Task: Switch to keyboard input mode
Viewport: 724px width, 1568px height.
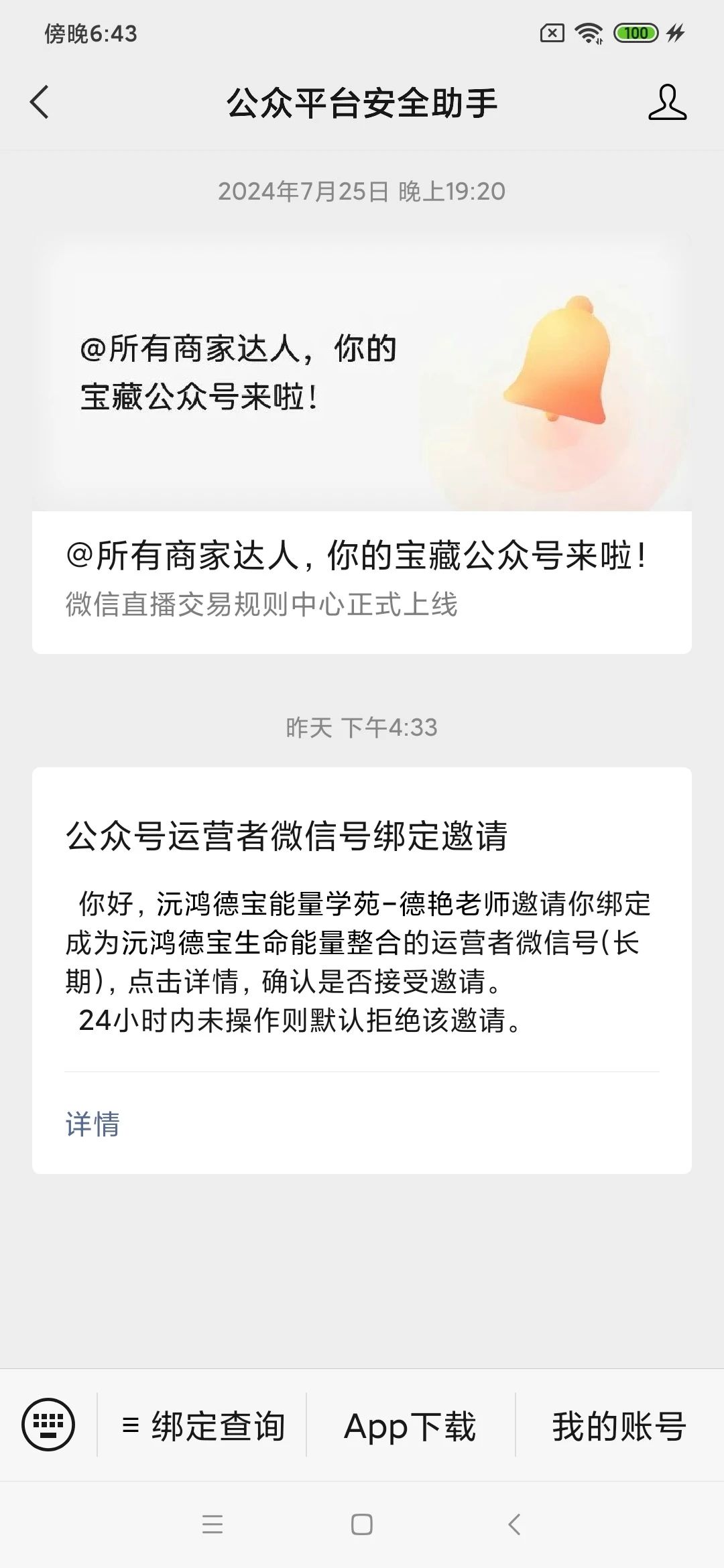Action: coord(48,1424)
